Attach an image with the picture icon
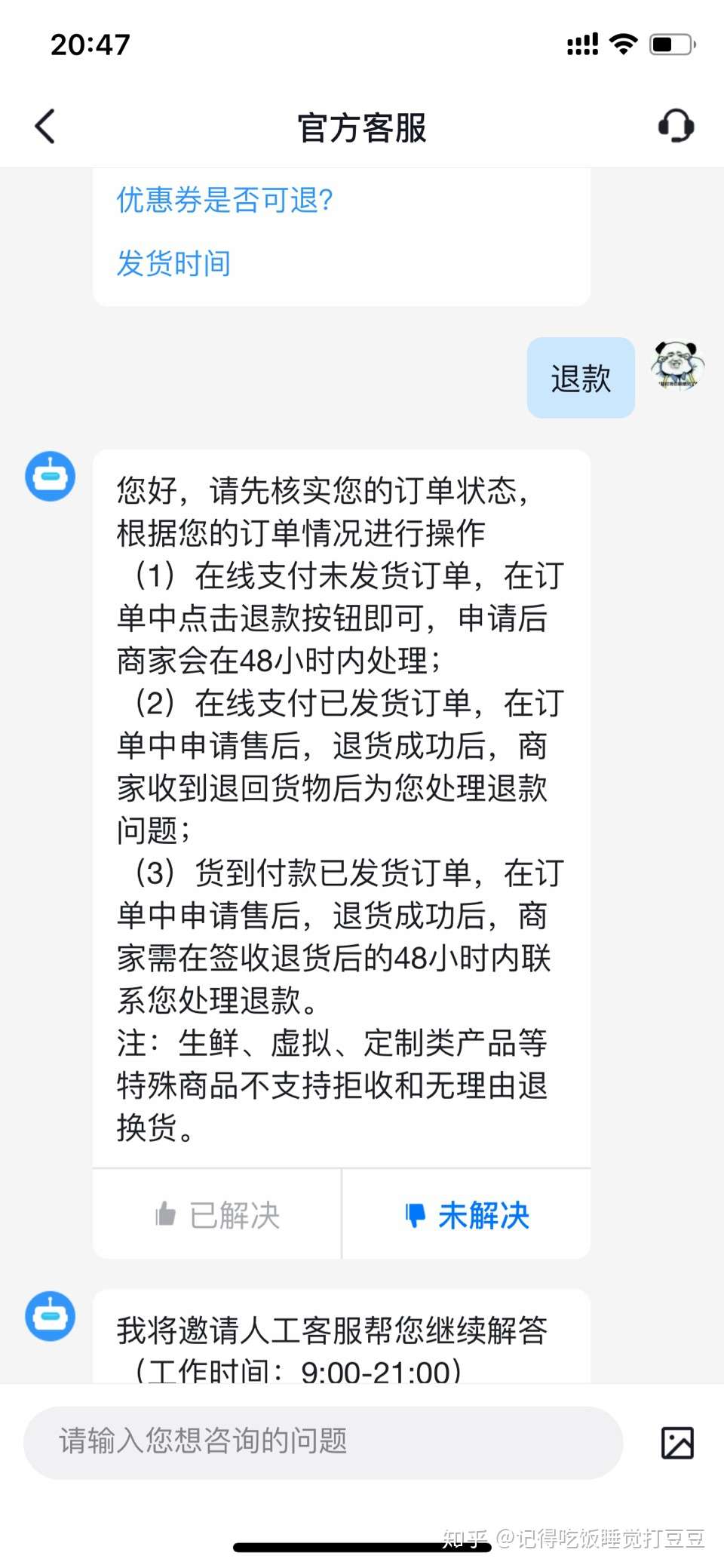The height and width of the screenshot is (1568, 724). point(677,1442)
